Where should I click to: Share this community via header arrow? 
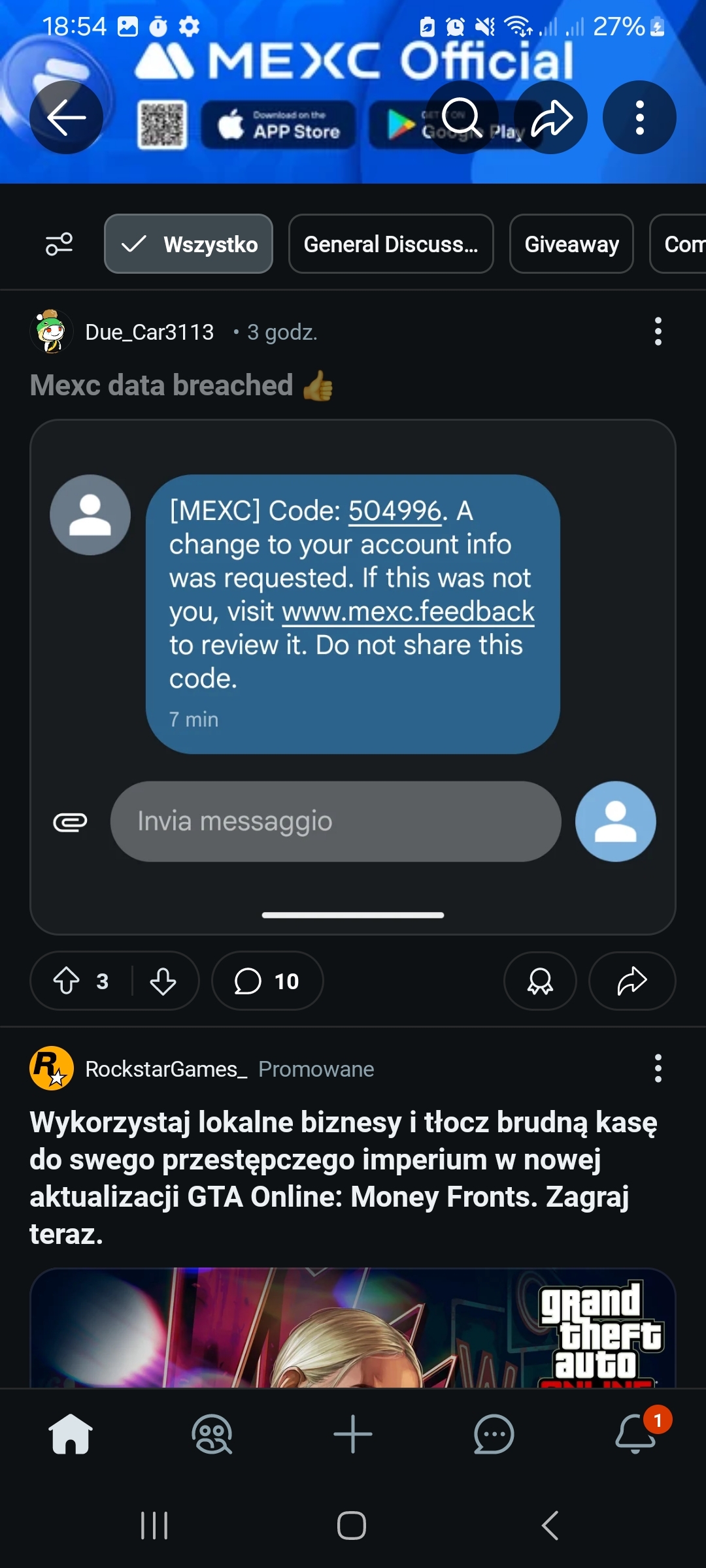coord(551,118)
